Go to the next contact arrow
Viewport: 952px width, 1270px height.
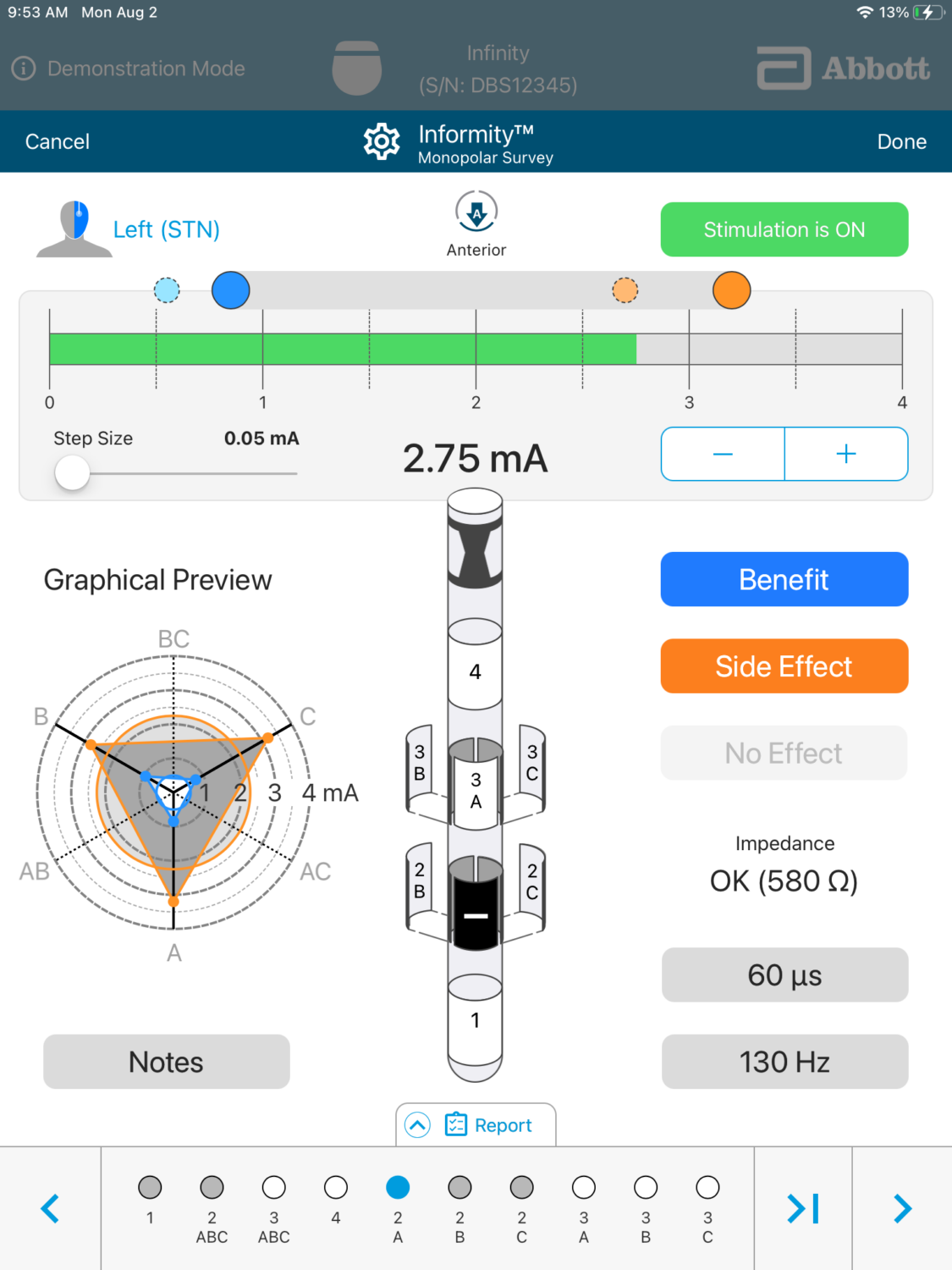(x=902, y=1208)
